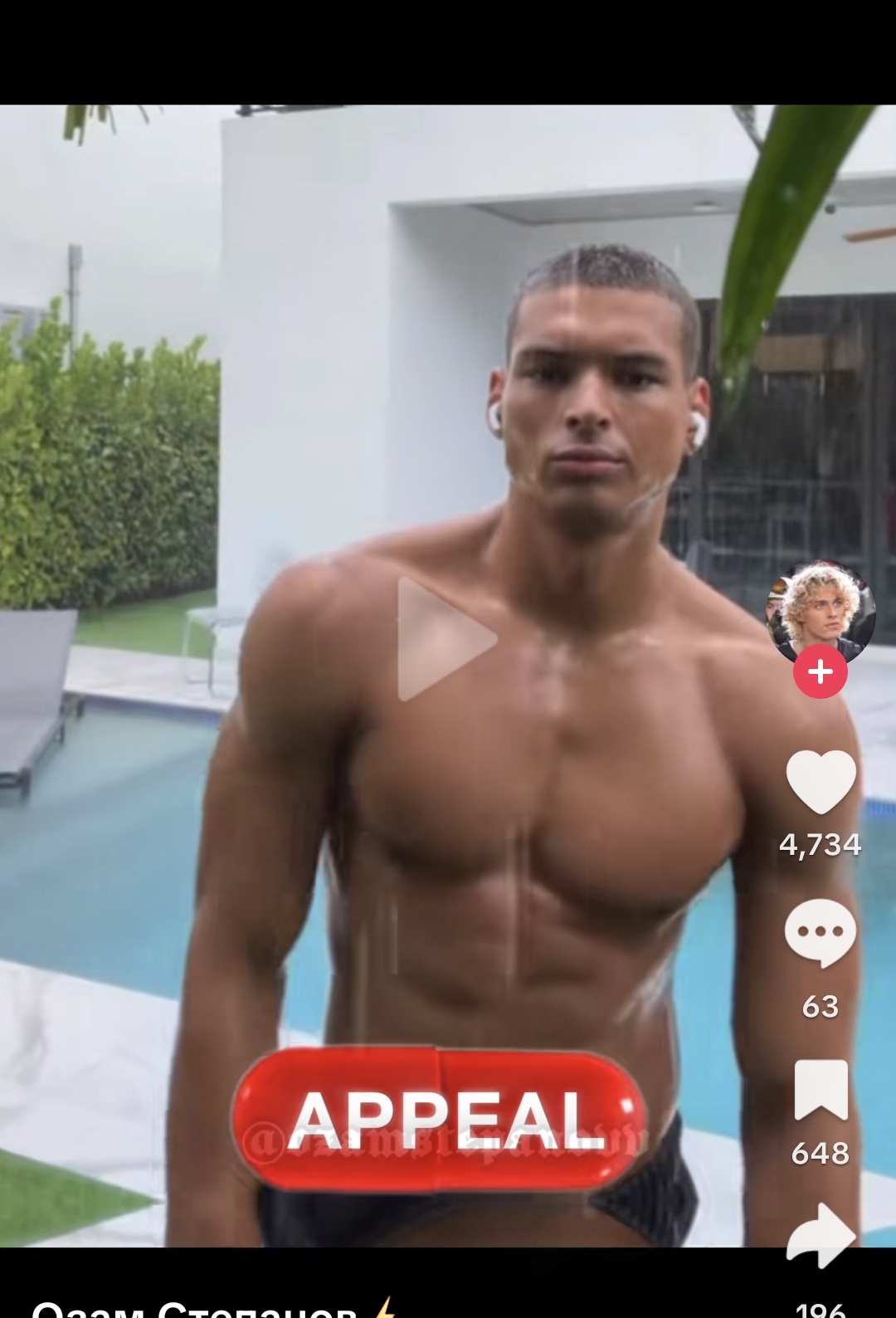Follow the creator with the plus button

[820, 671]
